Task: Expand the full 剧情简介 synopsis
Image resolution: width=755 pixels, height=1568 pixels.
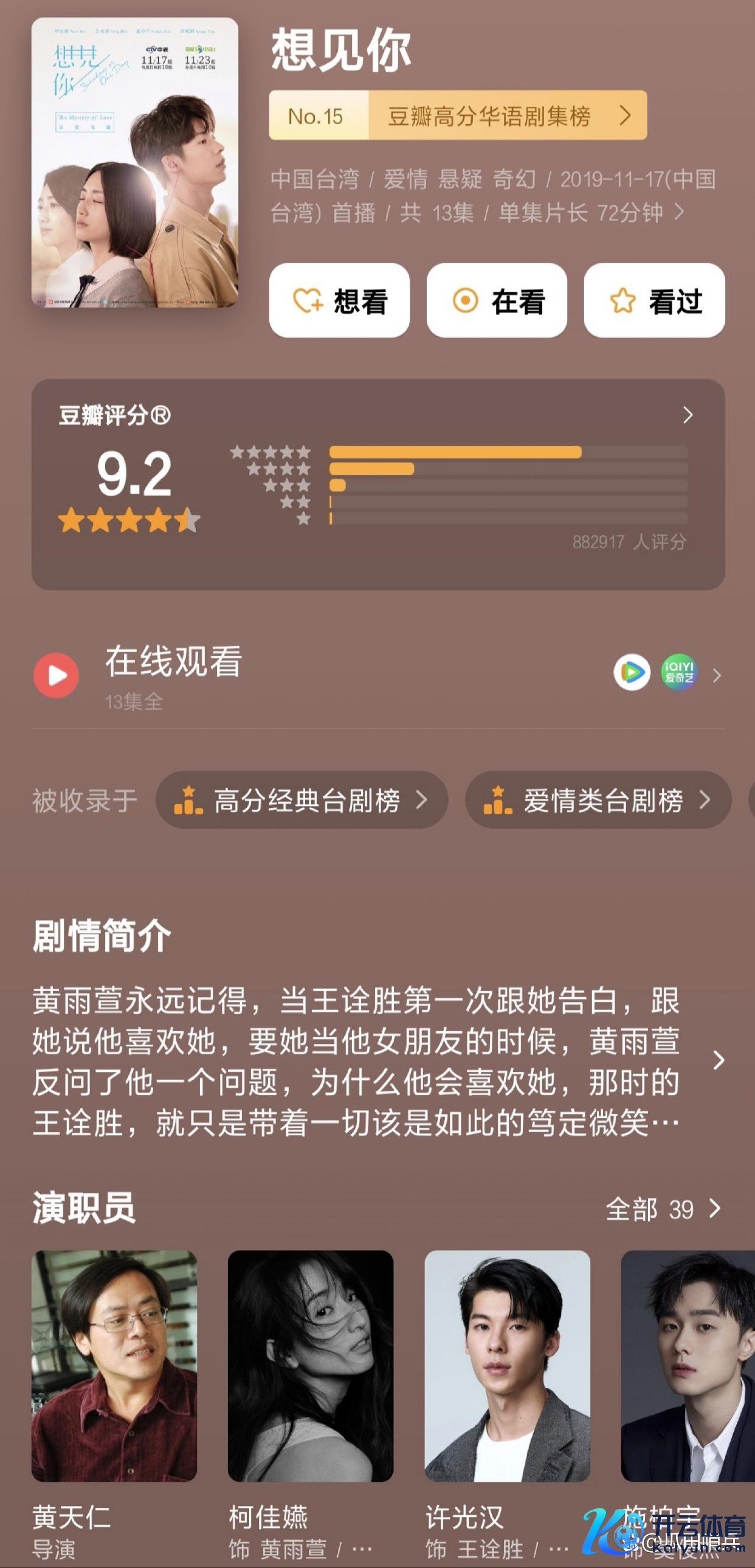Action: [719, 1060]
